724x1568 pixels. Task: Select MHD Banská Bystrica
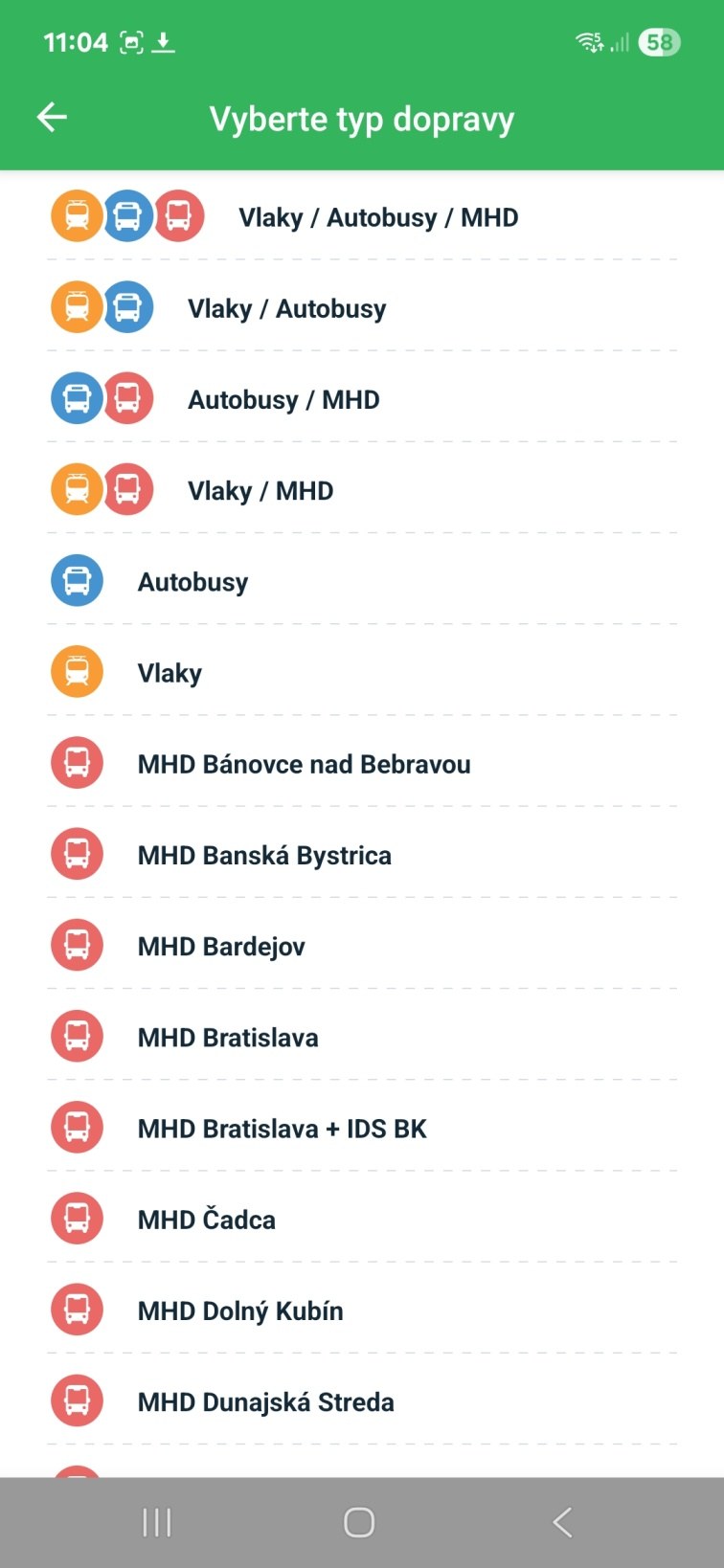tap(264, 855)
